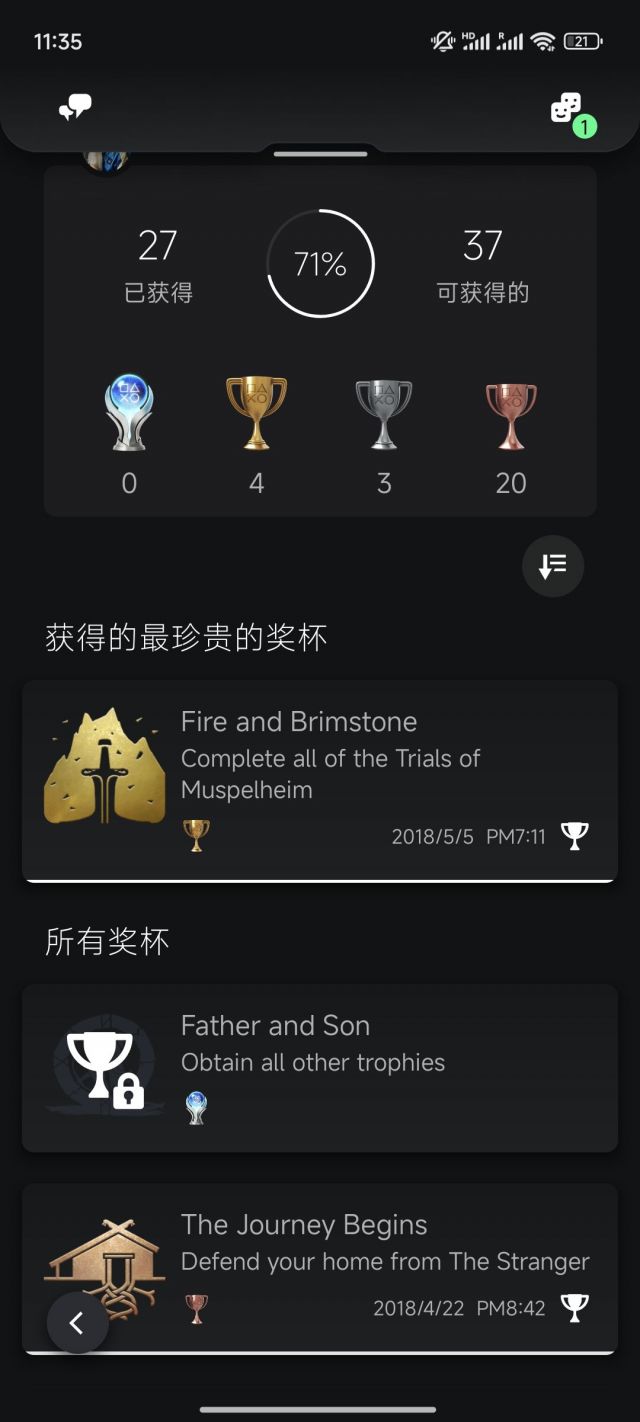
Task: Open the dice icon with notification badge
Action: pos(567,109)
